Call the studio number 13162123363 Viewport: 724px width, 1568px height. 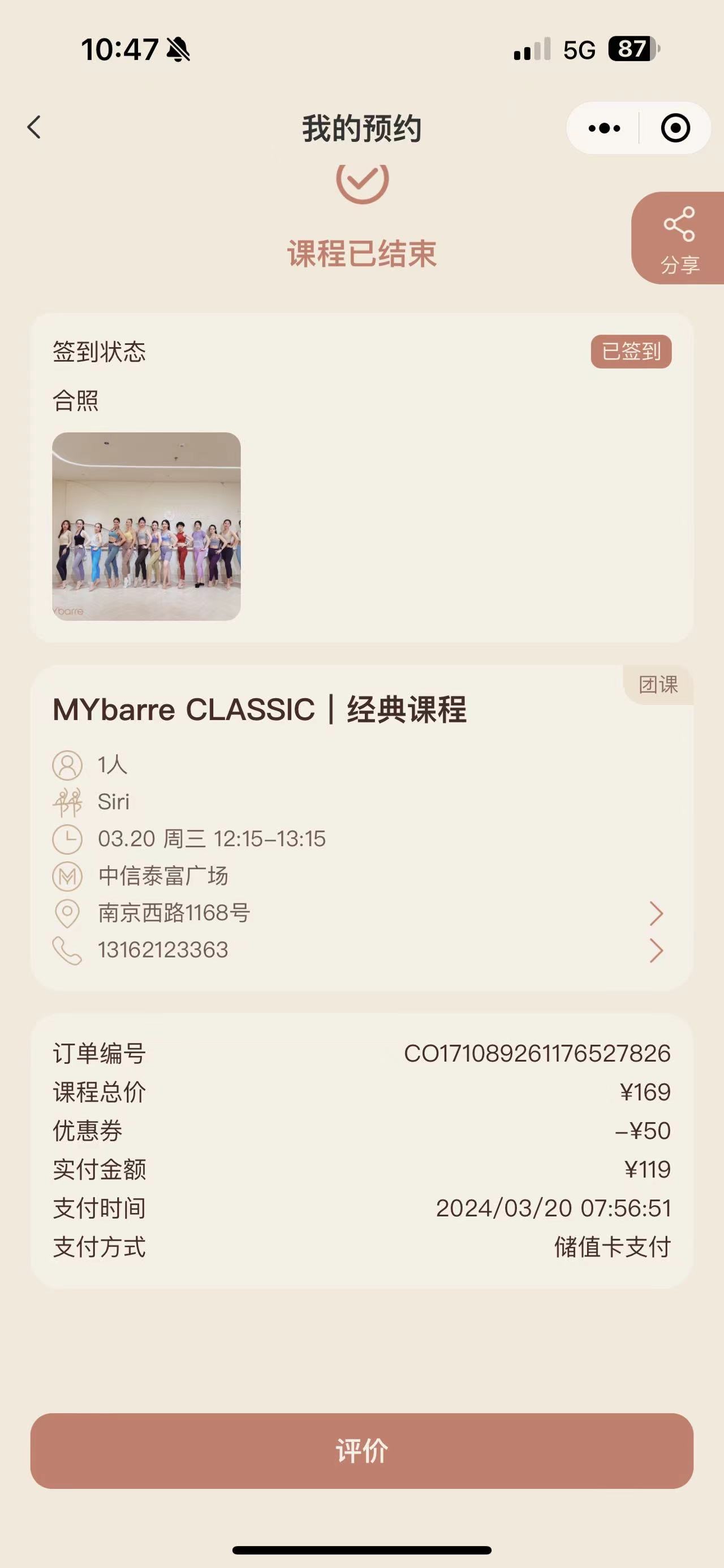click(361, 950)
